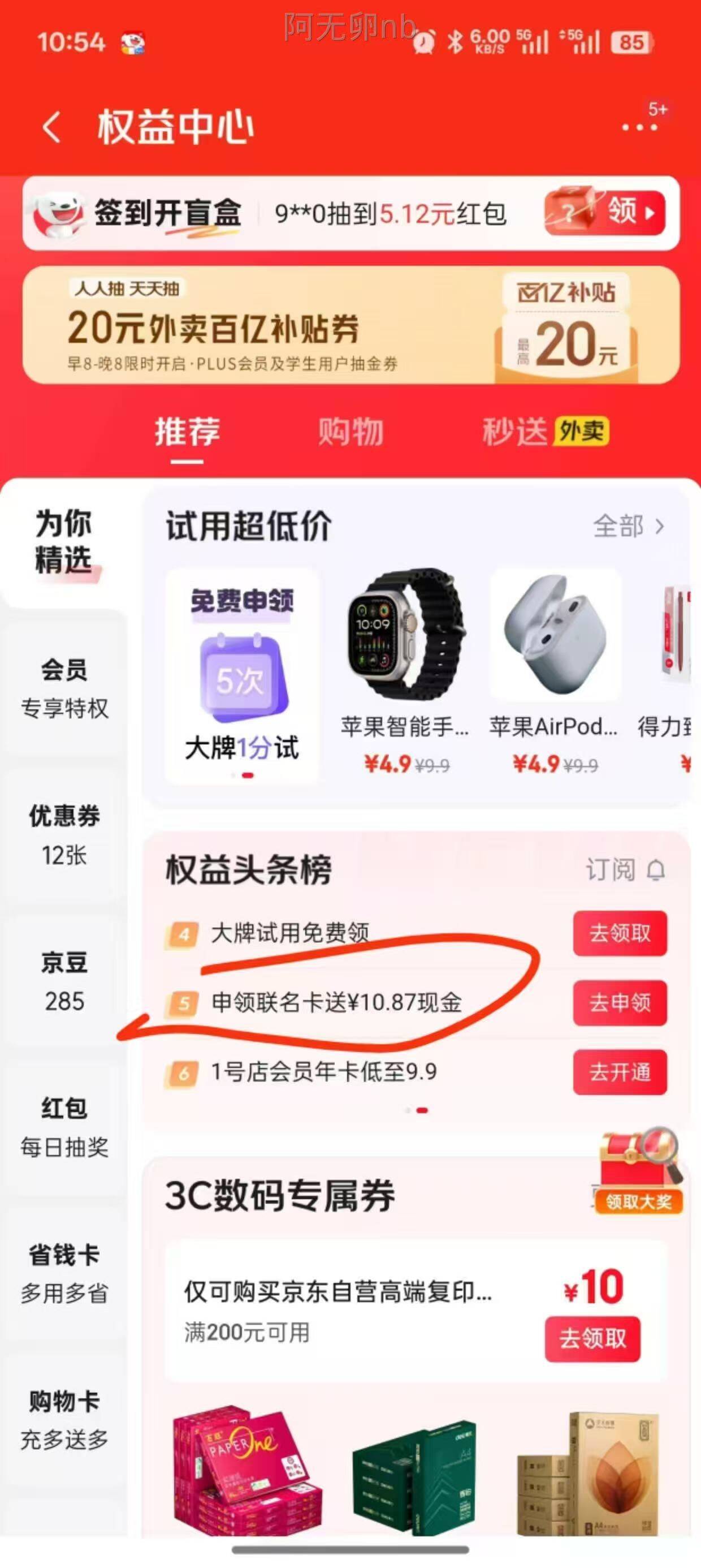The height and width of the screenshot is (1568, 701).
Task: Select 会员 专享特权 in the sidebar
Action: click(x=64, y=688)
